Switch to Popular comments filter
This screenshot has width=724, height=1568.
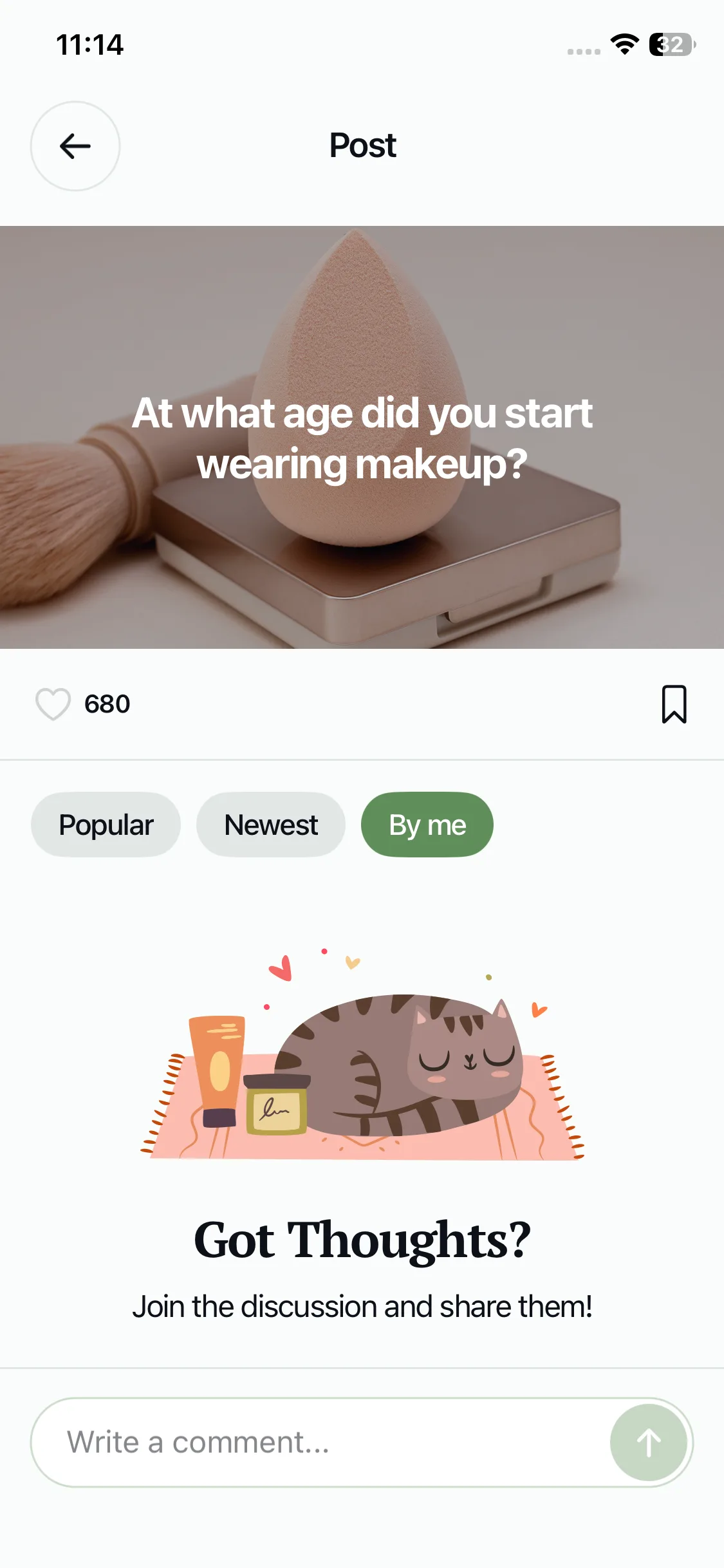[106, 825]
